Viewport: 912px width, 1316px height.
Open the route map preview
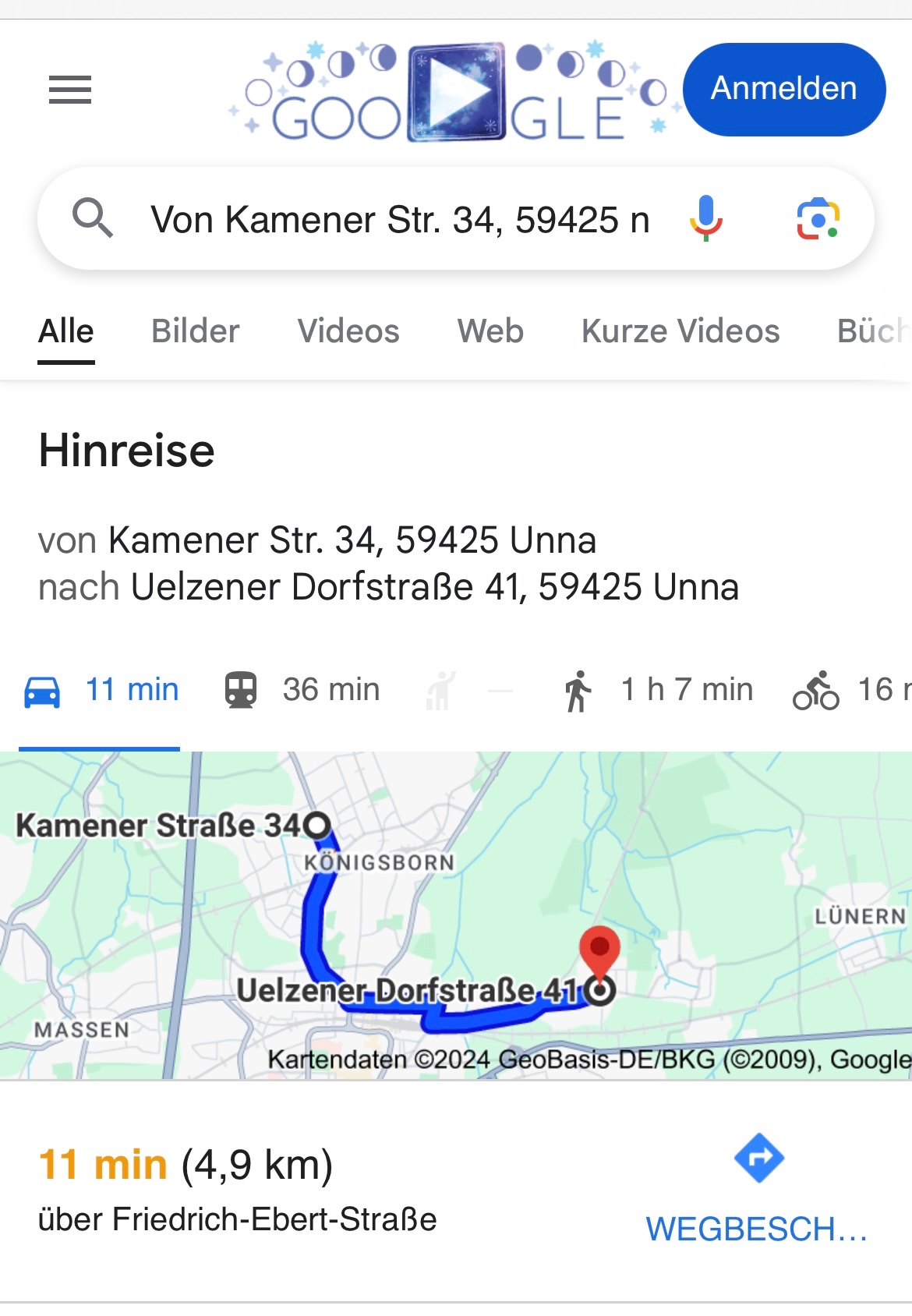pos(456,915)
